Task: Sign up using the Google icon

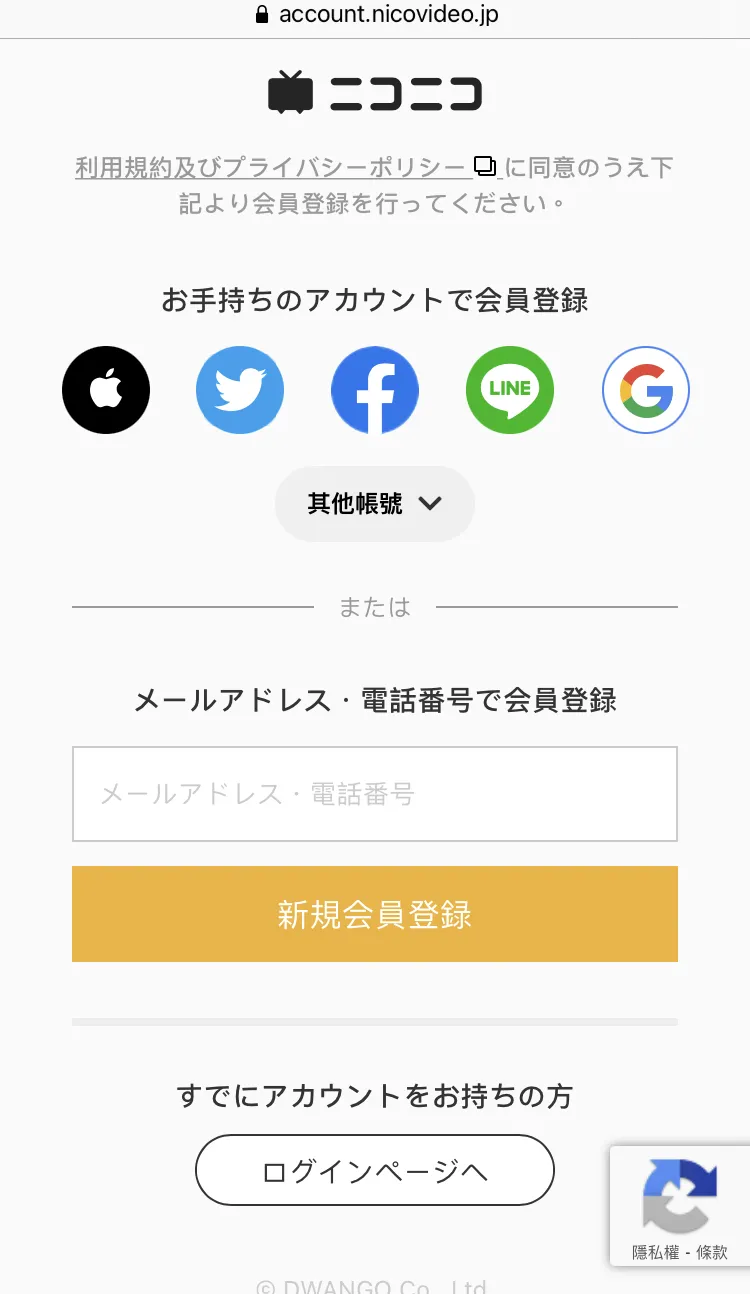Action: 646,390
